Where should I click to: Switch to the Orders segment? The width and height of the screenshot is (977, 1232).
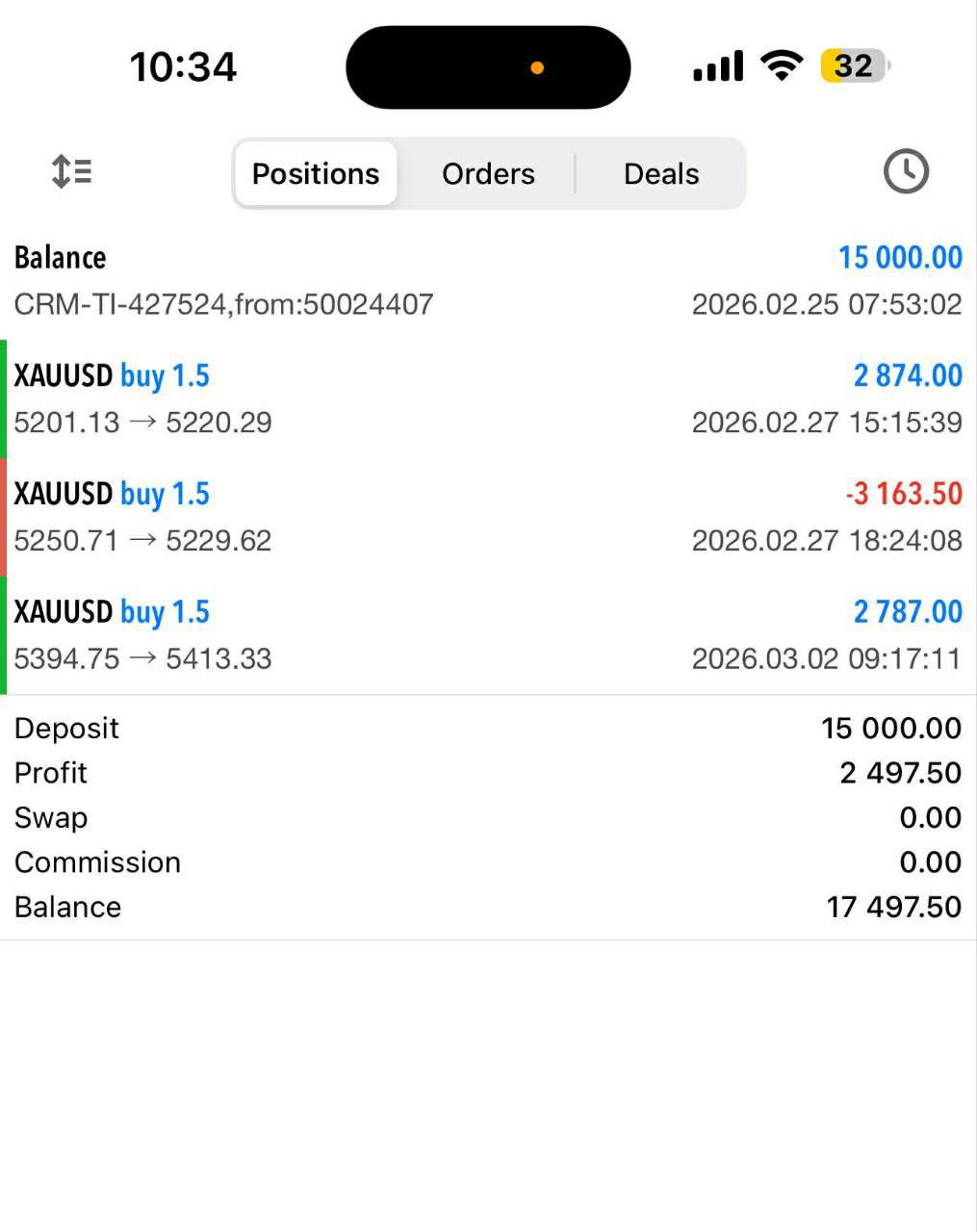click(x=488, y=174)
